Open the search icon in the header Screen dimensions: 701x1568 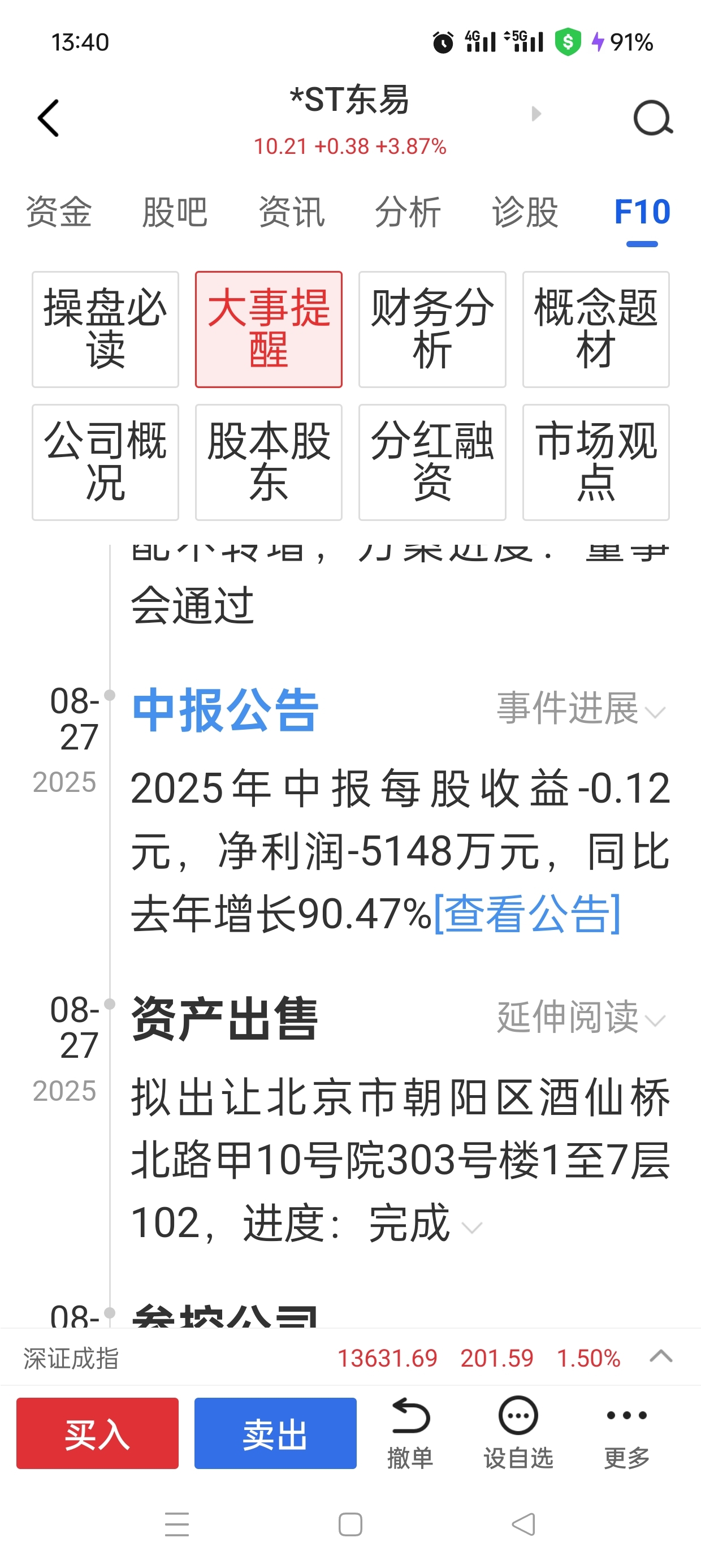pyautogui.click(x=653, y=117)
